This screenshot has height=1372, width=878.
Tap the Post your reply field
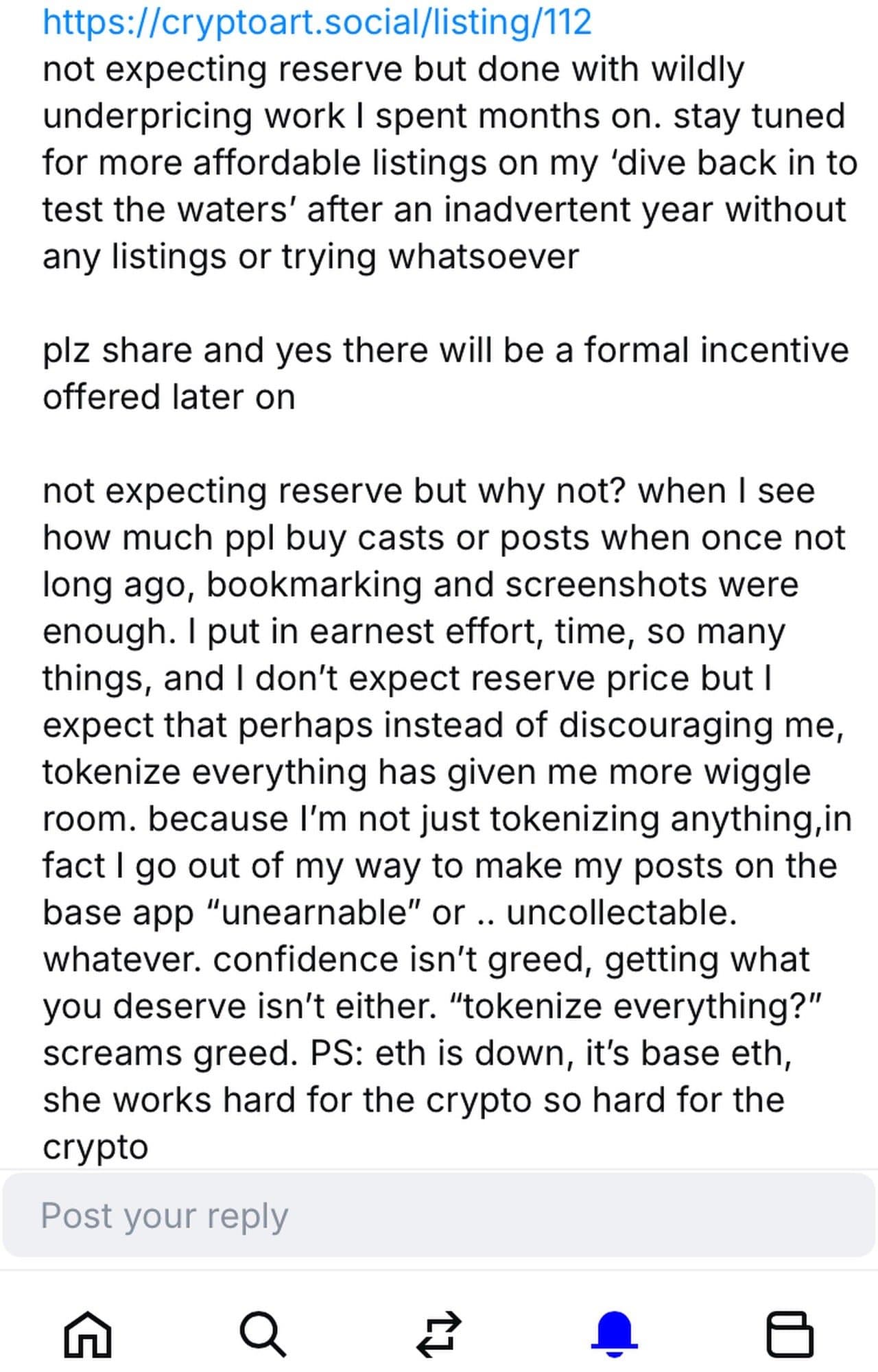[x=439, y=1215]
